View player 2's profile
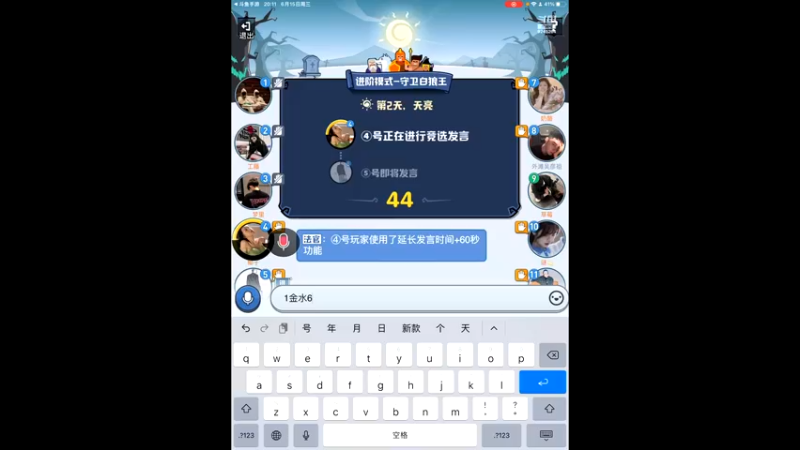 (251, 143)
